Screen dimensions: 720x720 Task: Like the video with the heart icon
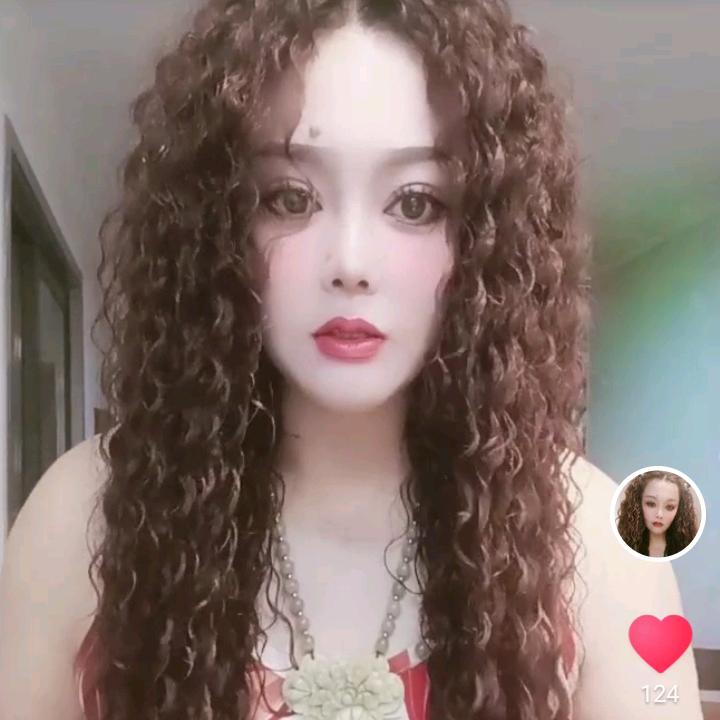pyautogui.click(x=660, y=642)
